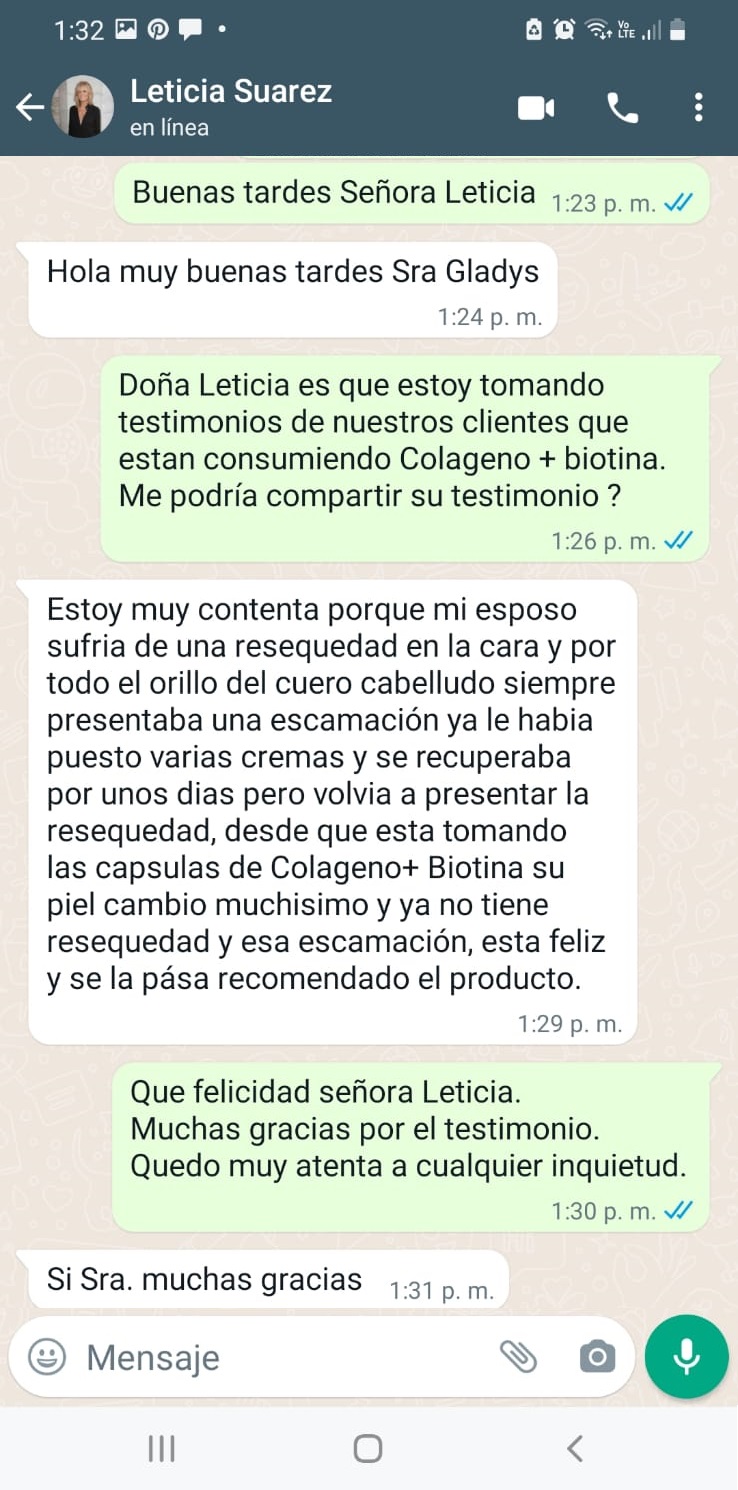Viewport: 738px width, 1490px height.
Task: Start a video call with Leticia Suarez
Action: pos(536,106)
